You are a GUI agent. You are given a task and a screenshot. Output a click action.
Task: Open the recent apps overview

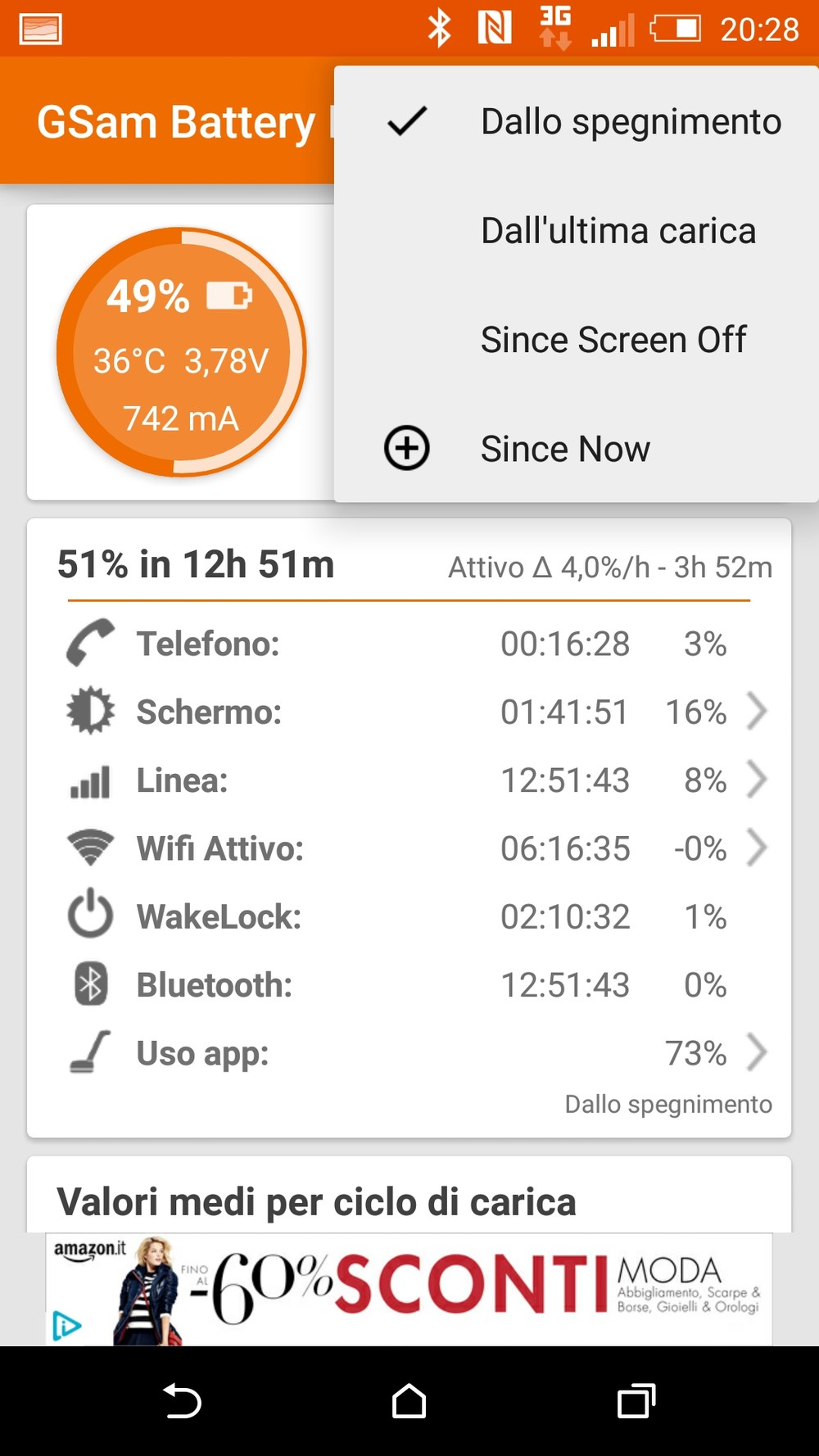[636, 1400]
